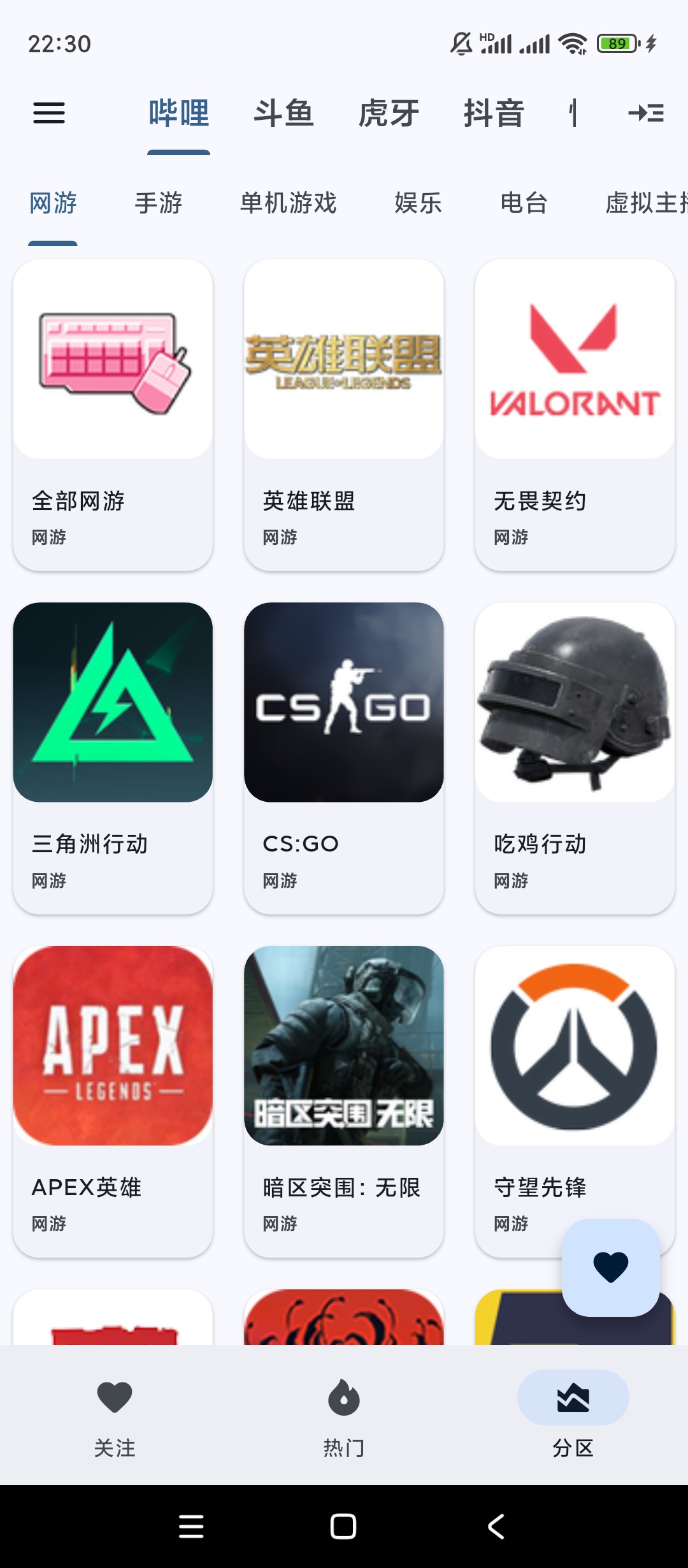Viewport: 688px width, 1568px height.
Task: Open the 英雄联盟 category card
Action: [x=344, y=414]
